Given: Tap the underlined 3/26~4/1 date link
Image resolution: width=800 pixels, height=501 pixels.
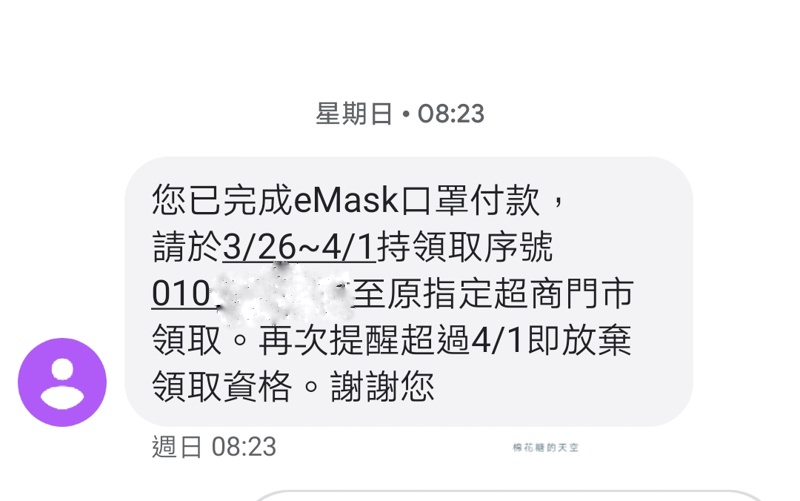Looking at the screenshot, I should click(x=298, y=247).
